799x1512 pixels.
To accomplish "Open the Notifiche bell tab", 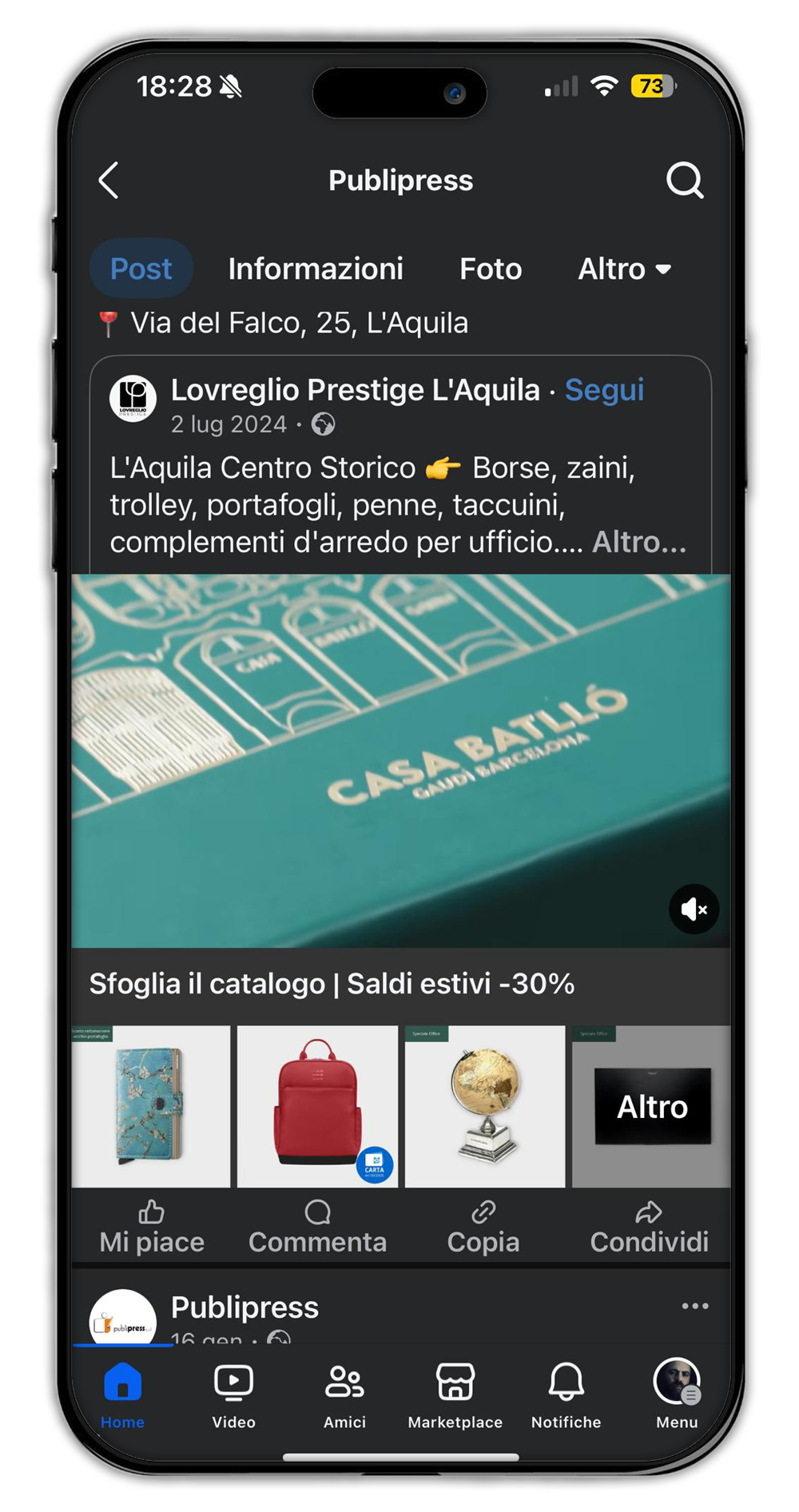I will 566,1395.
